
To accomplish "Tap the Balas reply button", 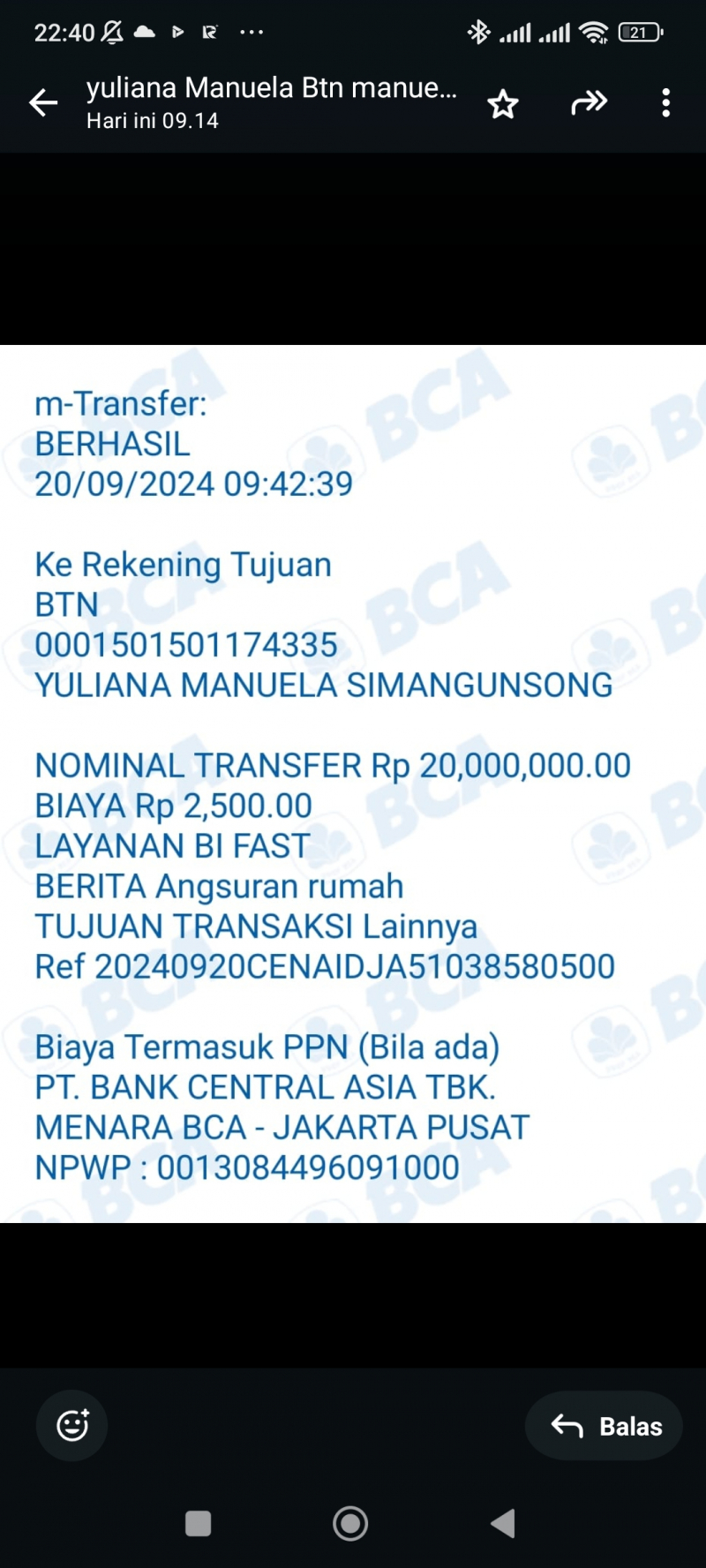I will (x=605, y=1426).
